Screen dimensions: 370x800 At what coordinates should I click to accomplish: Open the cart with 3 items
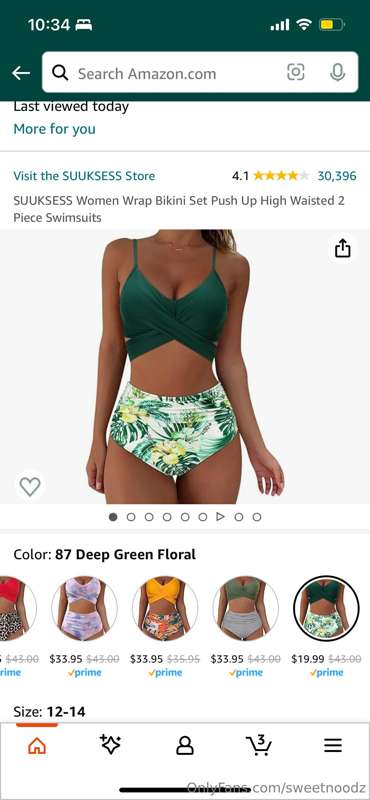259,745
